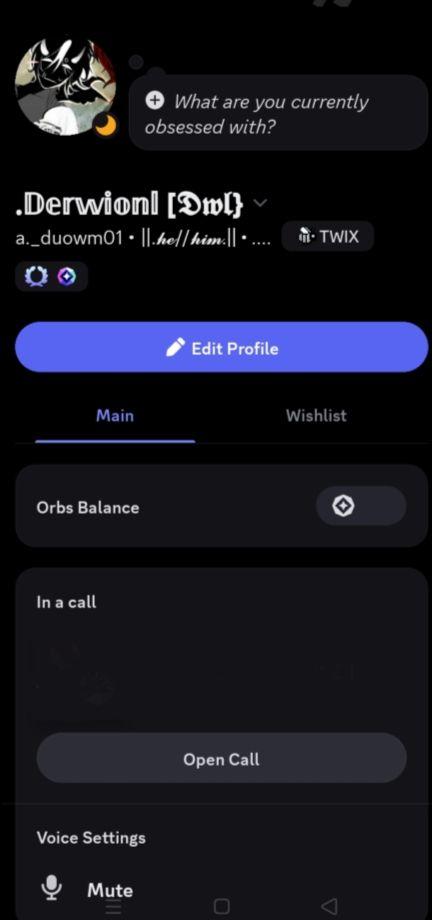Go back with the system back button
432x920 pixels.
point(330,907)
